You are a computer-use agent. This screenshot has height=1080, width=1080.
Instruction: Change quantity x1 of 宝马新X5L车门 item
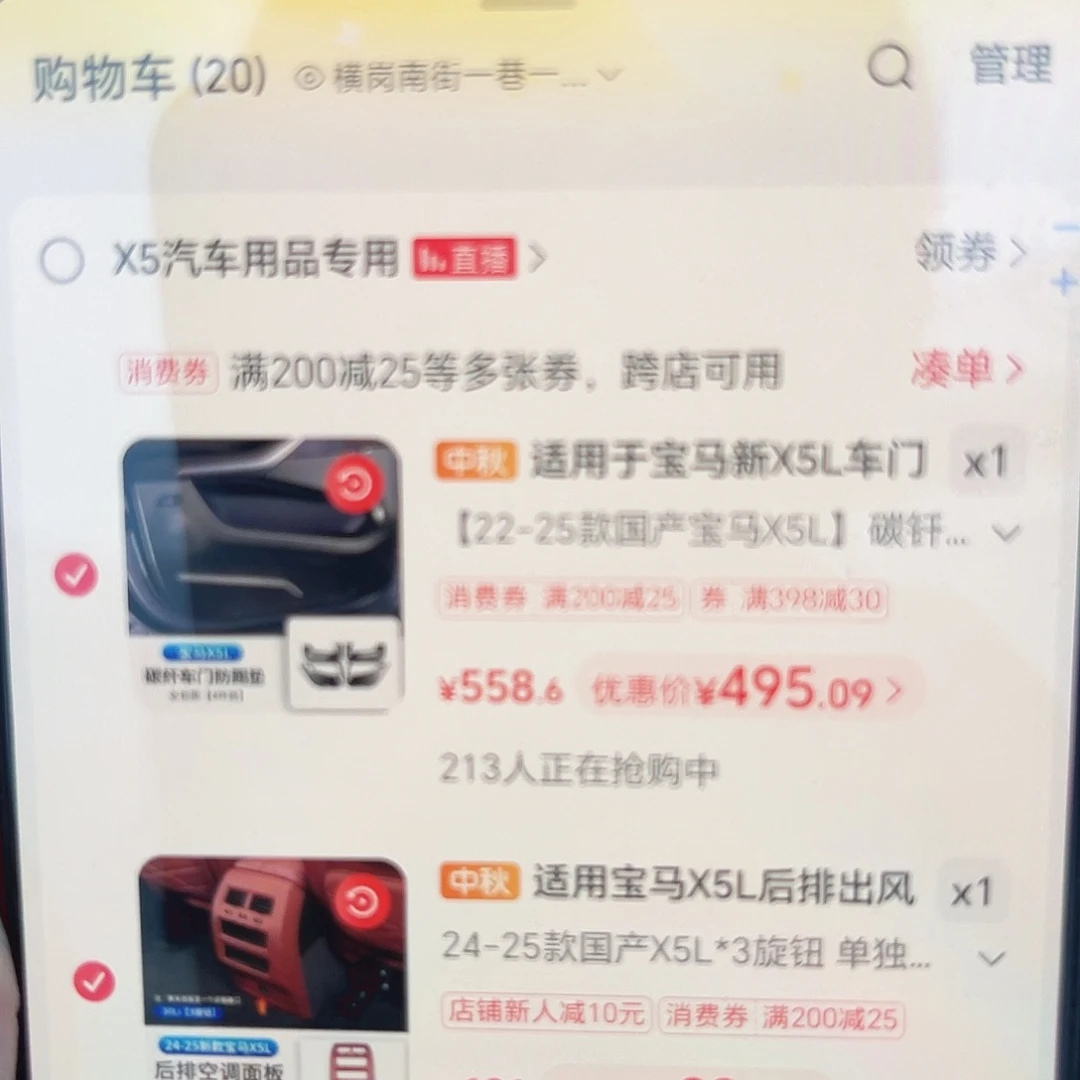(x=986, y=461)
